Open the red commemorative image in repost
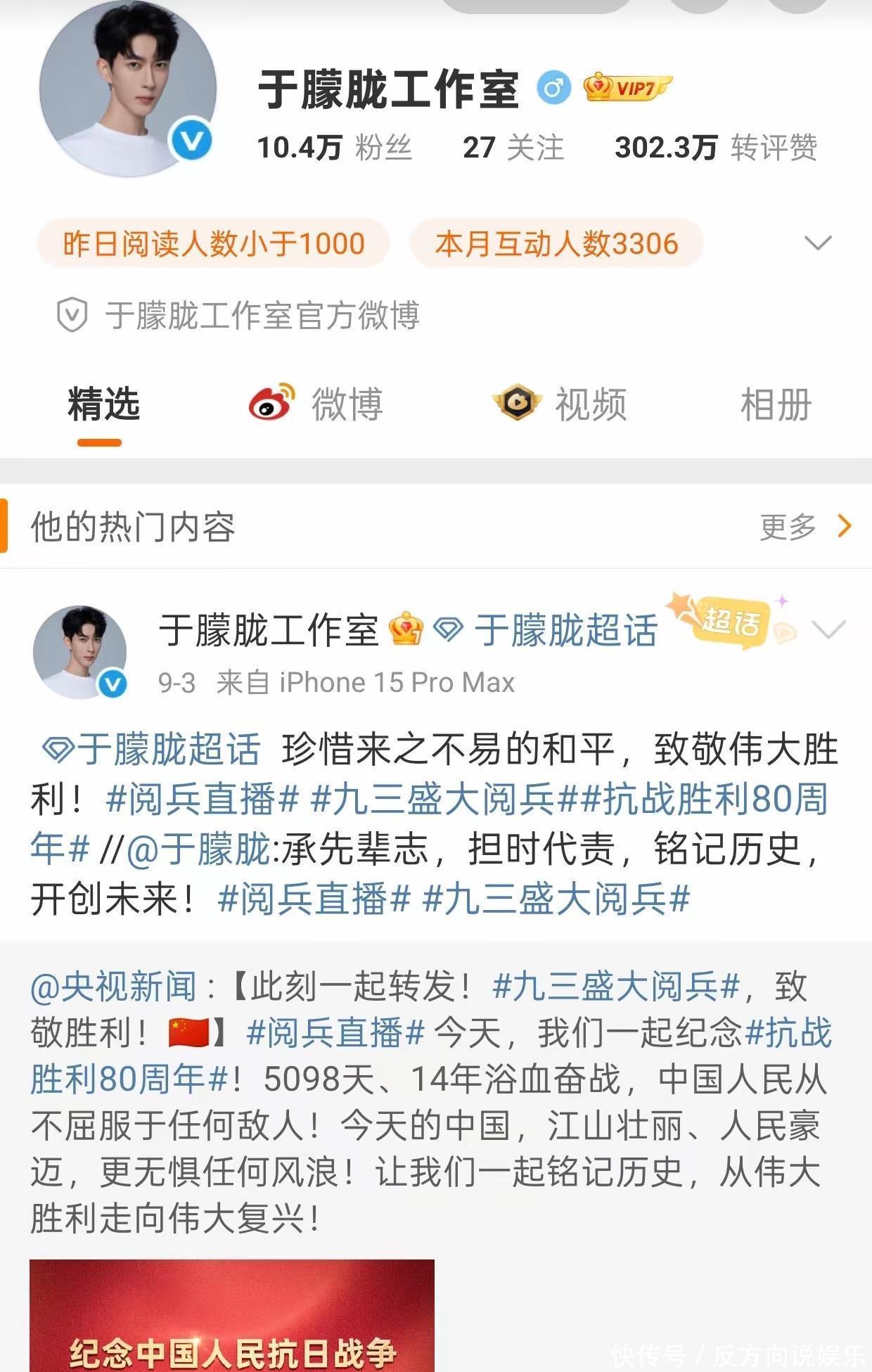The image size is (872, 1372). pyautogui.click(x=232, y=1316)
